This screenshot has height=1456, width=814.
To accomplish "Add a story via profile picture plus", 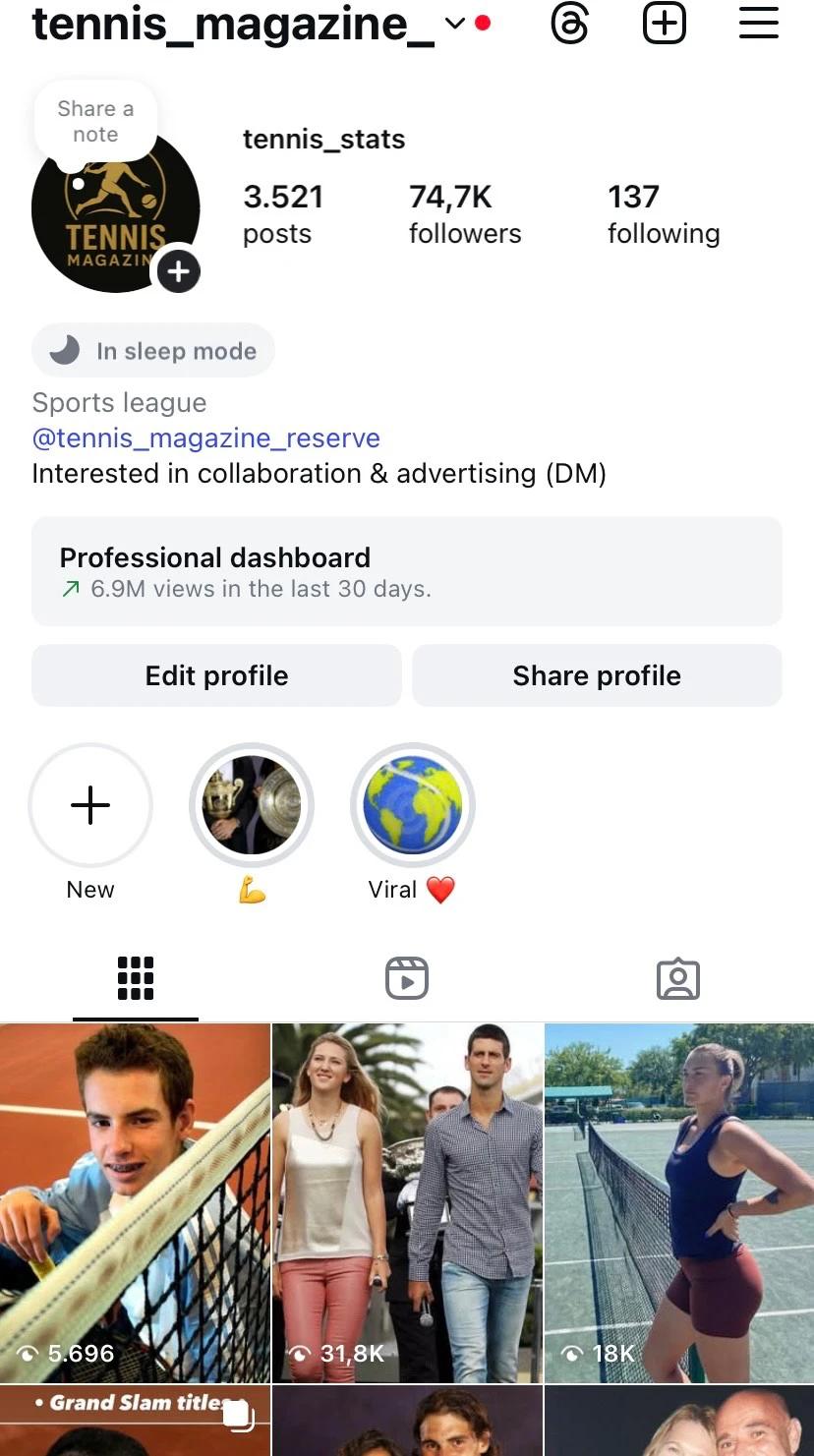I will (x=178, y=270).
